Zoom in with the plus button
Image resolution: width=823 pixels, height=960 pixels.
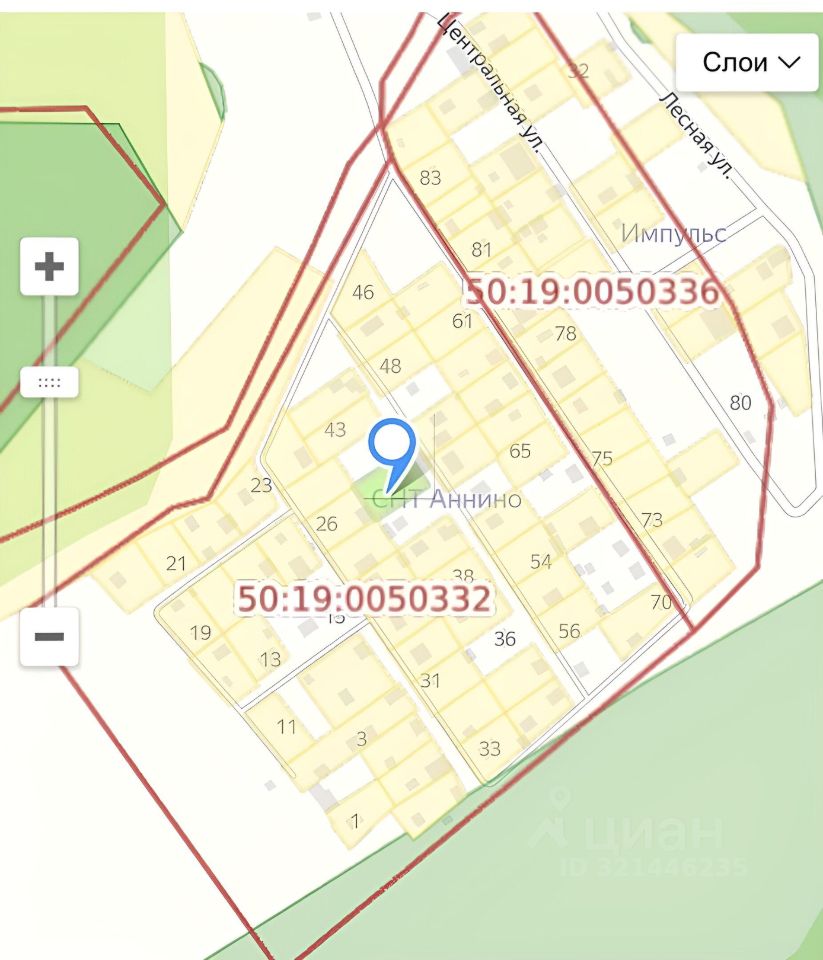click(x=49, y=267)
